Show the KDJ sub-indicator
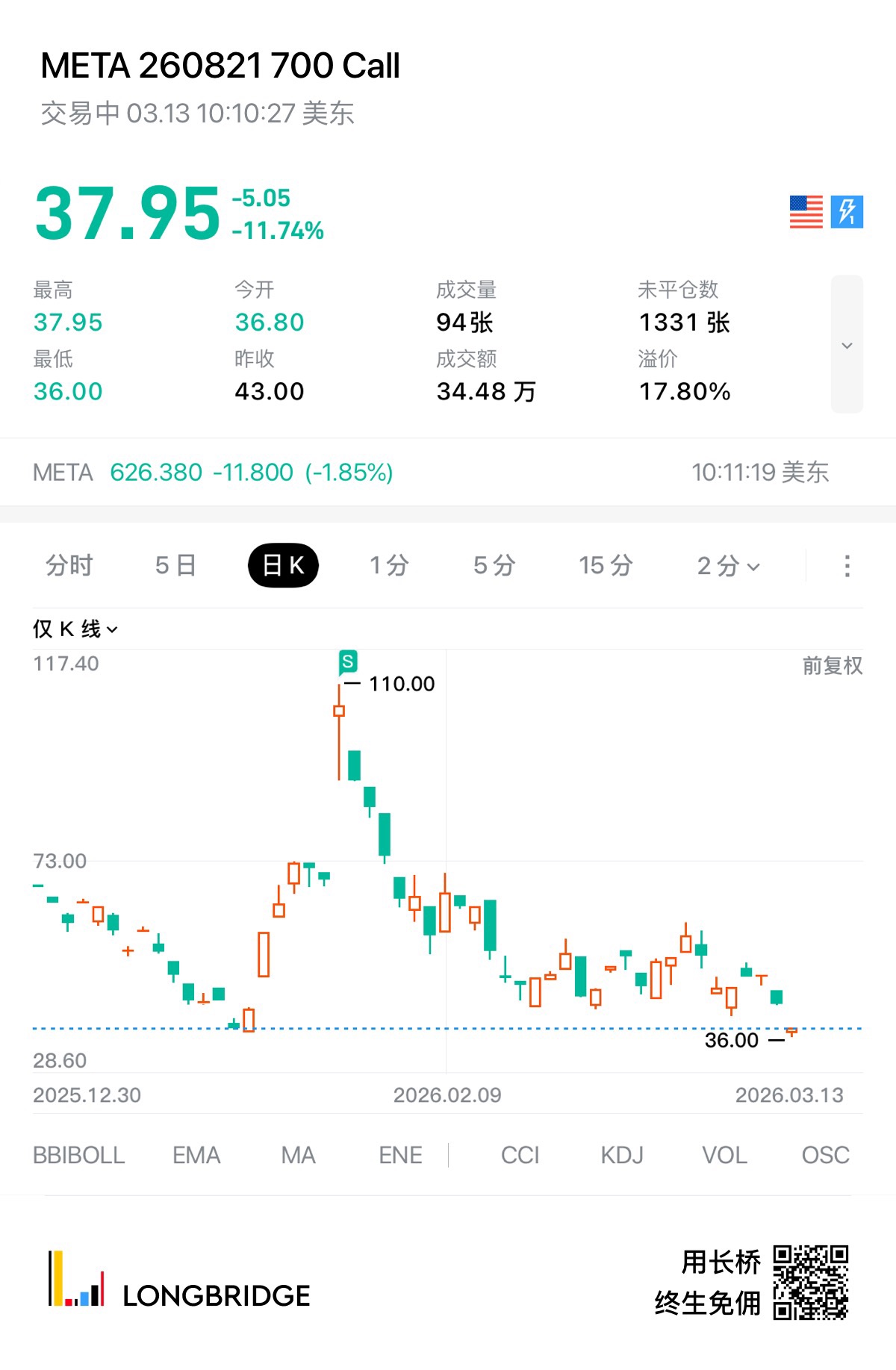 point(621,1155)
